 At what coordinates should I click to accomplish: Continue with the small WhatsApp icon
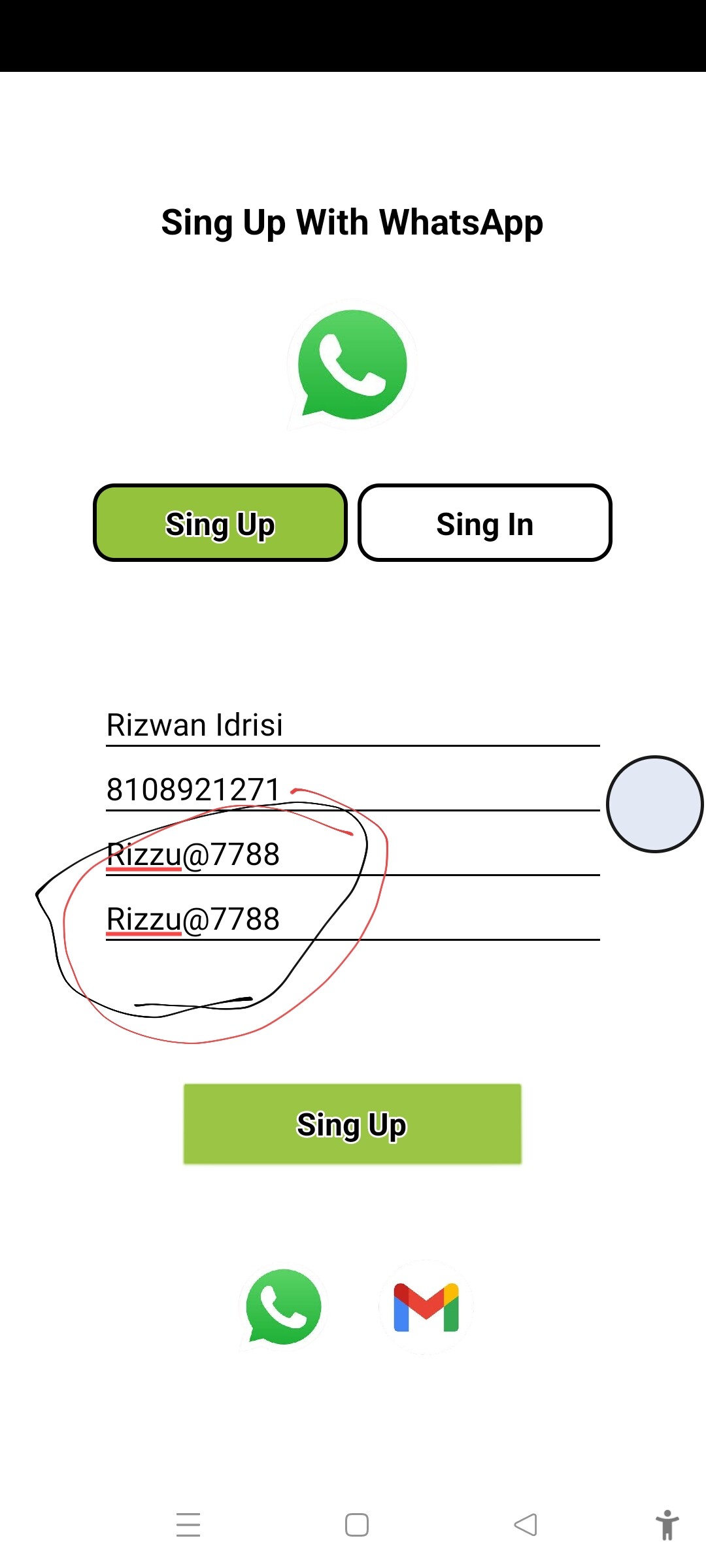[x=283, y=1307]
